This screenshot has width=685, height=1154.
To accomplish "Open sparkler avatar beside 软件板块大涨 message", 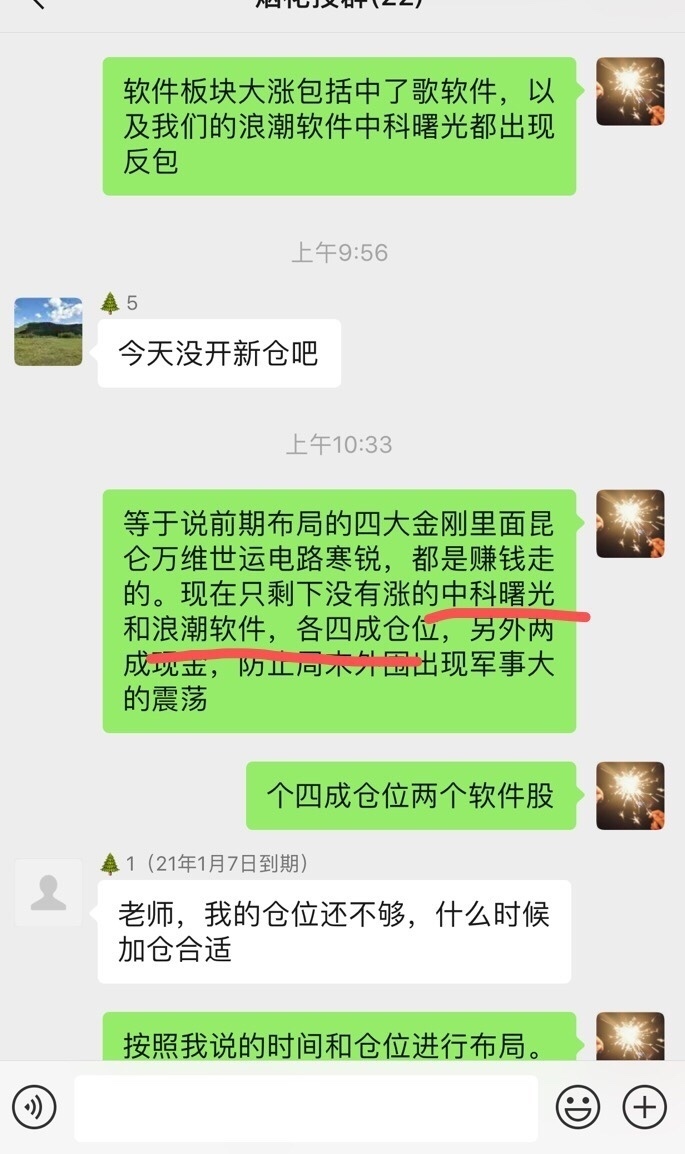I will [x=630, y=92].
